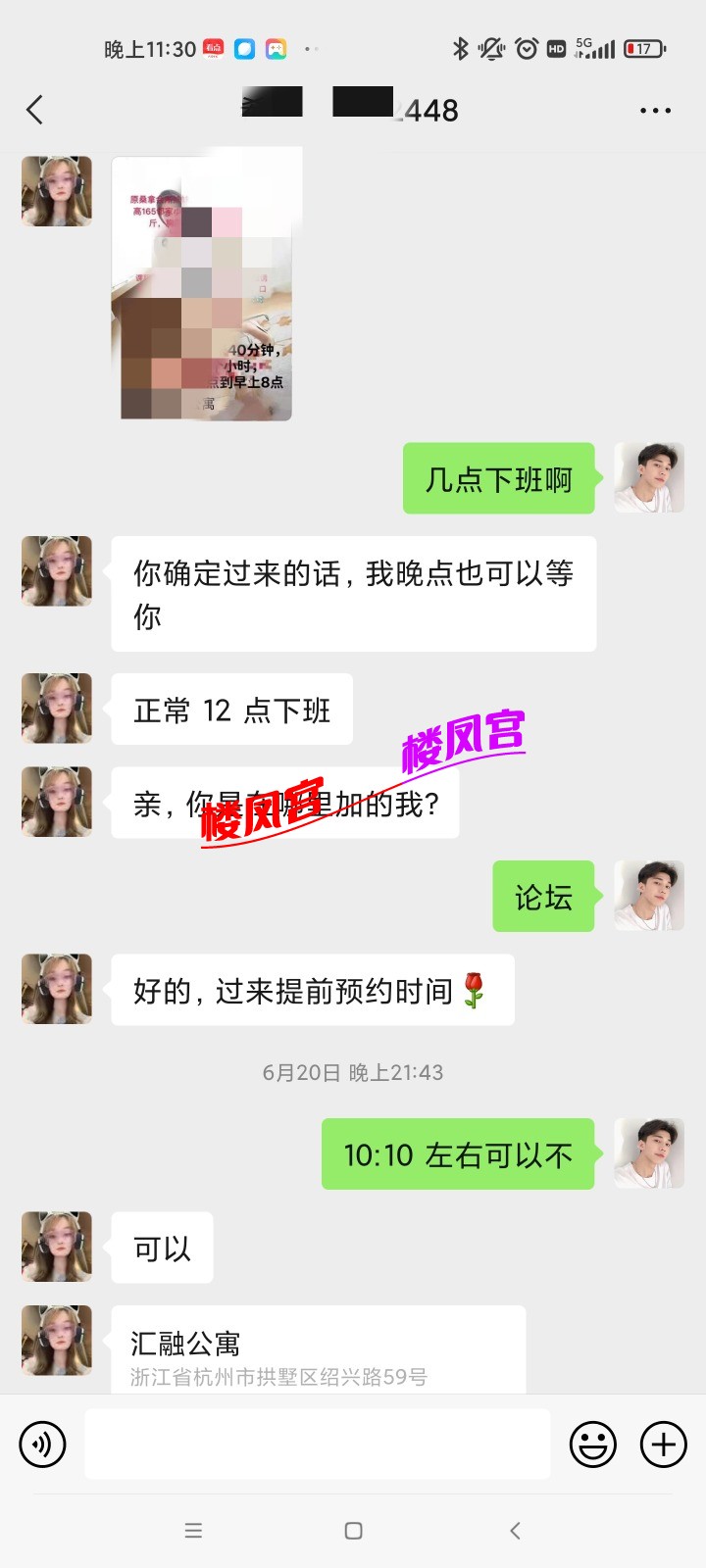
Task: Open my avatar beside the 论坛 message
Action: pyautogui.click(x=649, y=896)
